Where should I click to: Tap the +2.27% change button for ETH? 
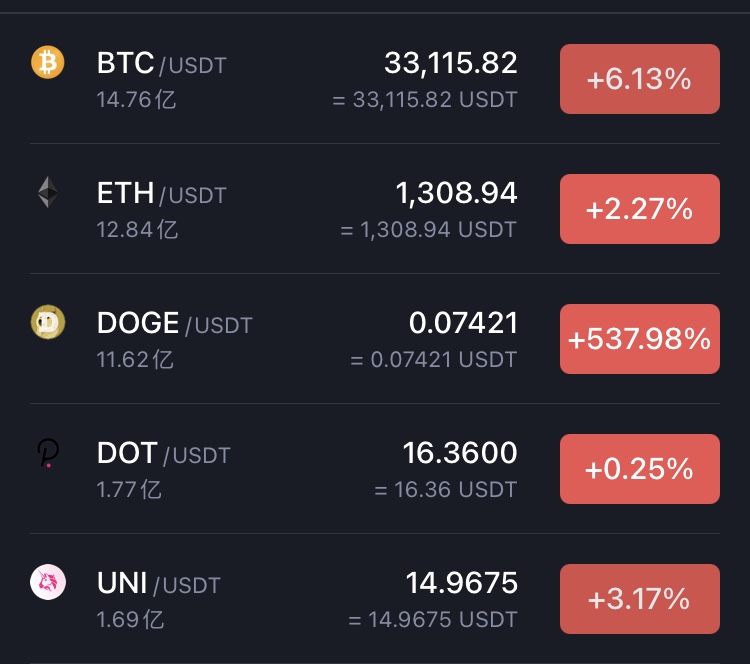(639, 209)
